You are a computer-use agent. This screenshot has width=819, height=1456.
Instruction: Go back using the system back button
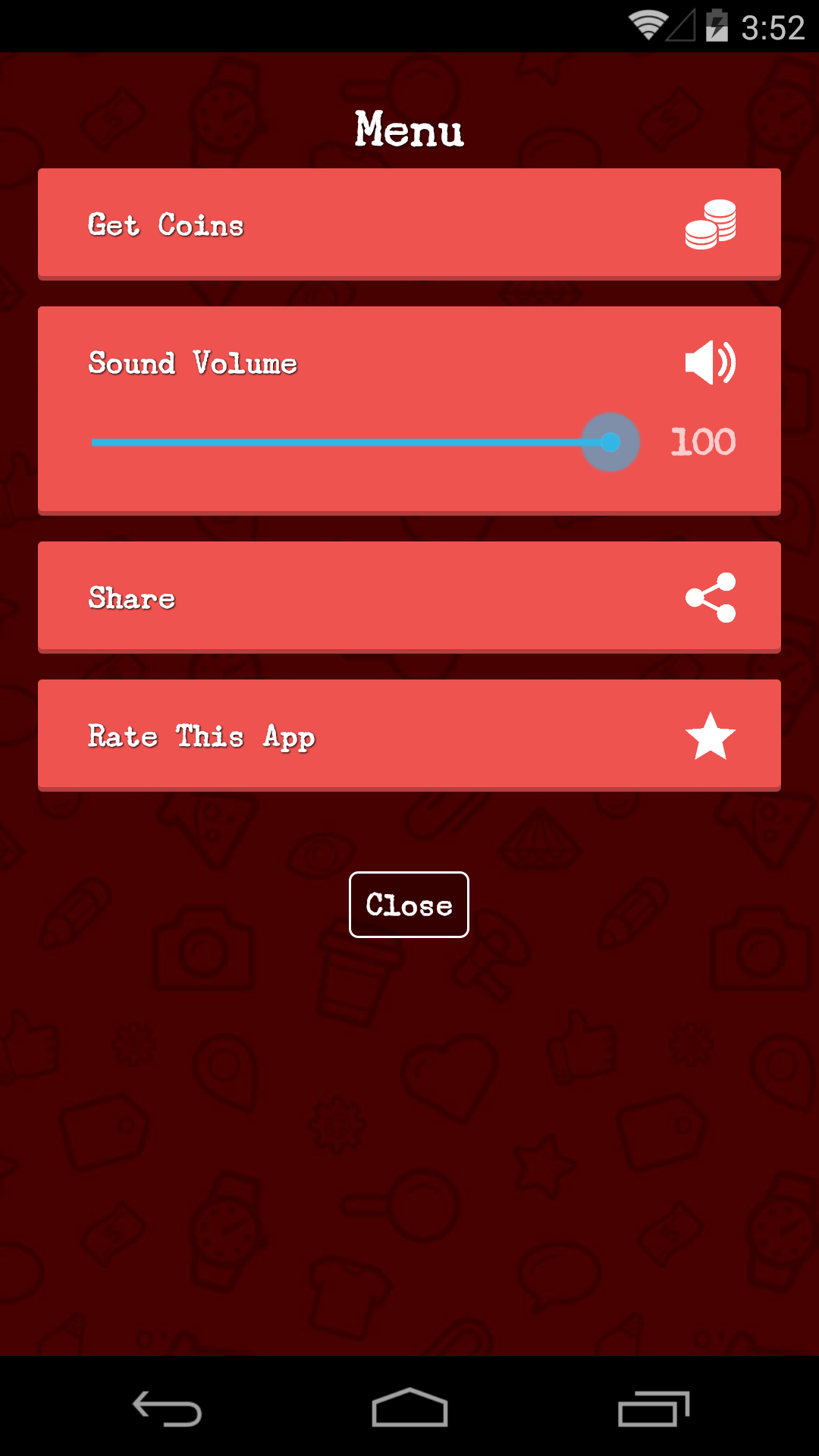pos(167,1409)
